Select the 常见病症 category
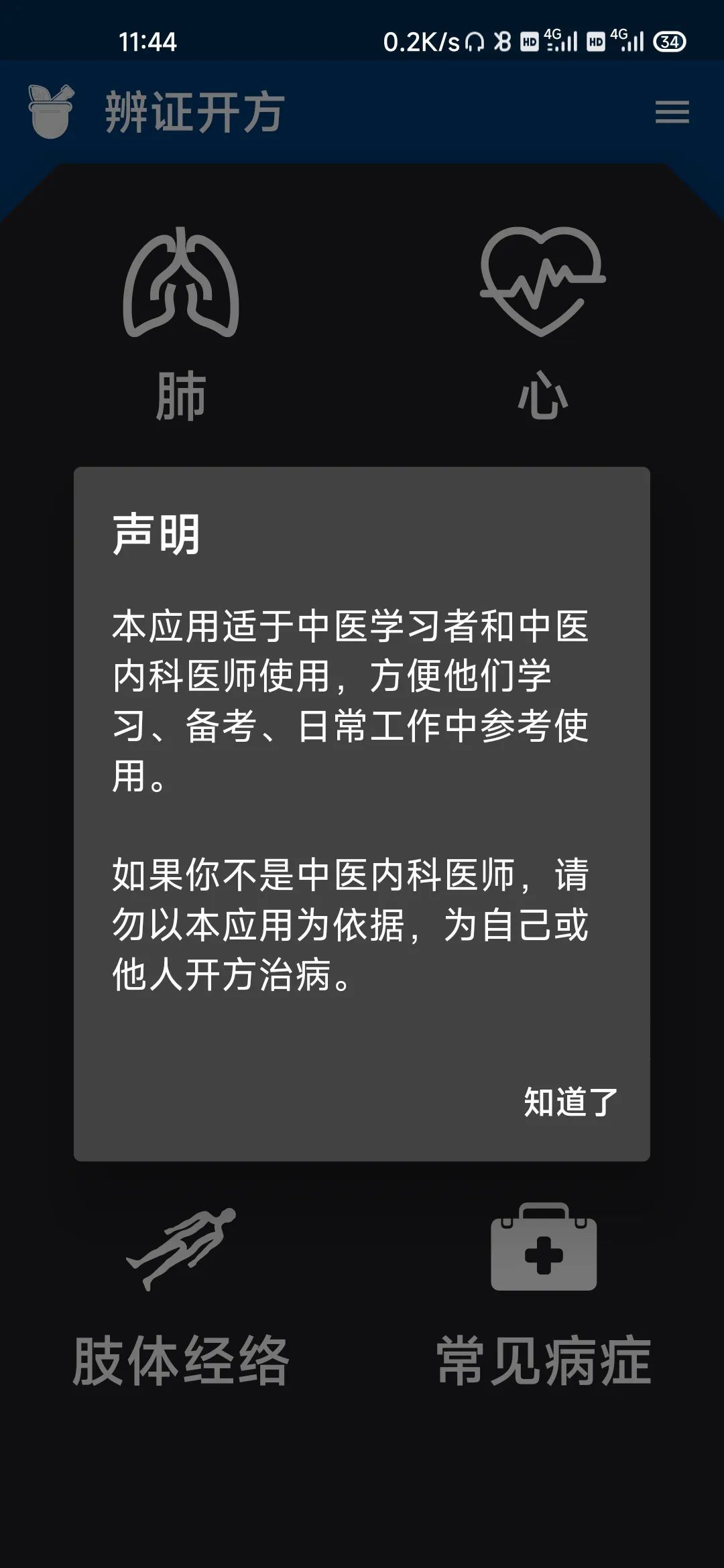 543,1297
